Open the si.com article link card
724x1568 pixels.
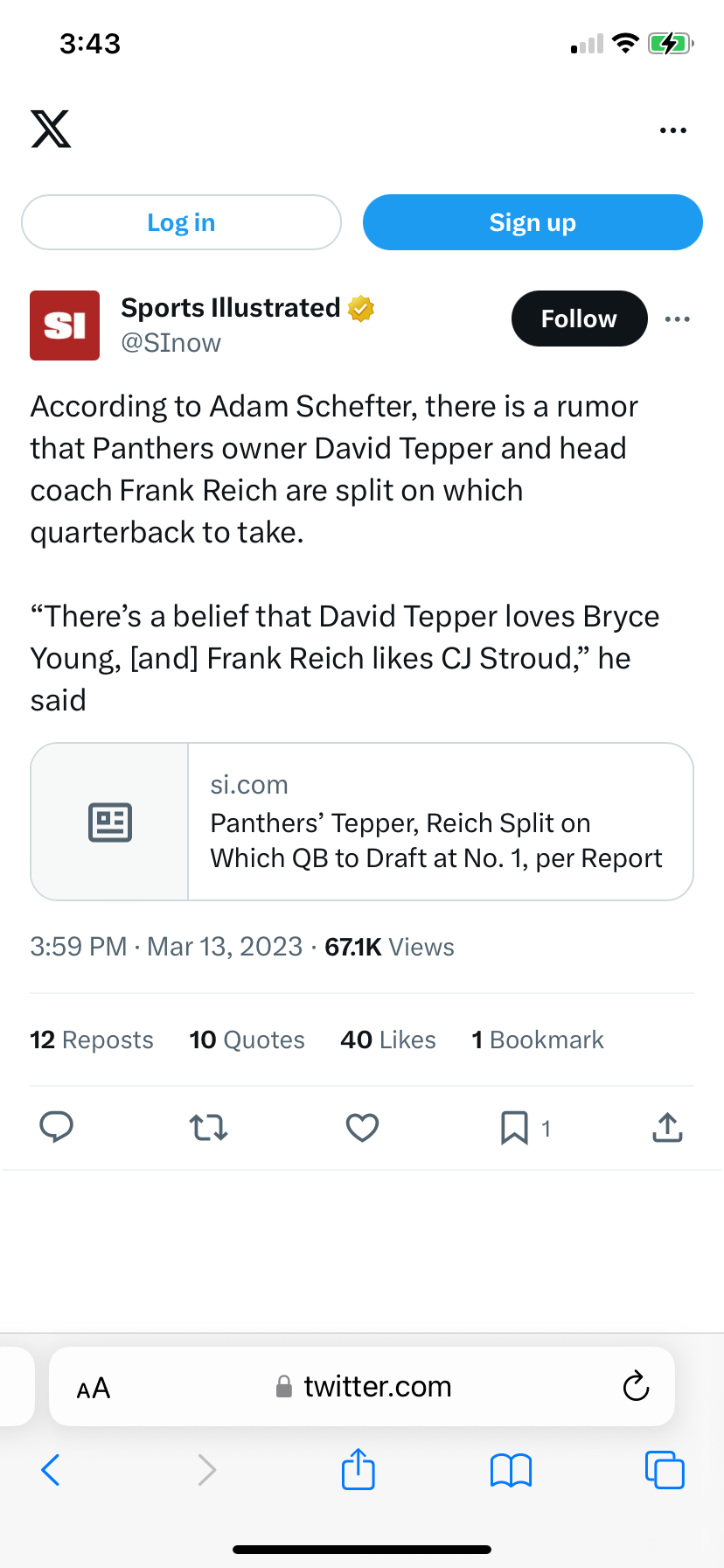pyautogui.click(x=362, y=822)
